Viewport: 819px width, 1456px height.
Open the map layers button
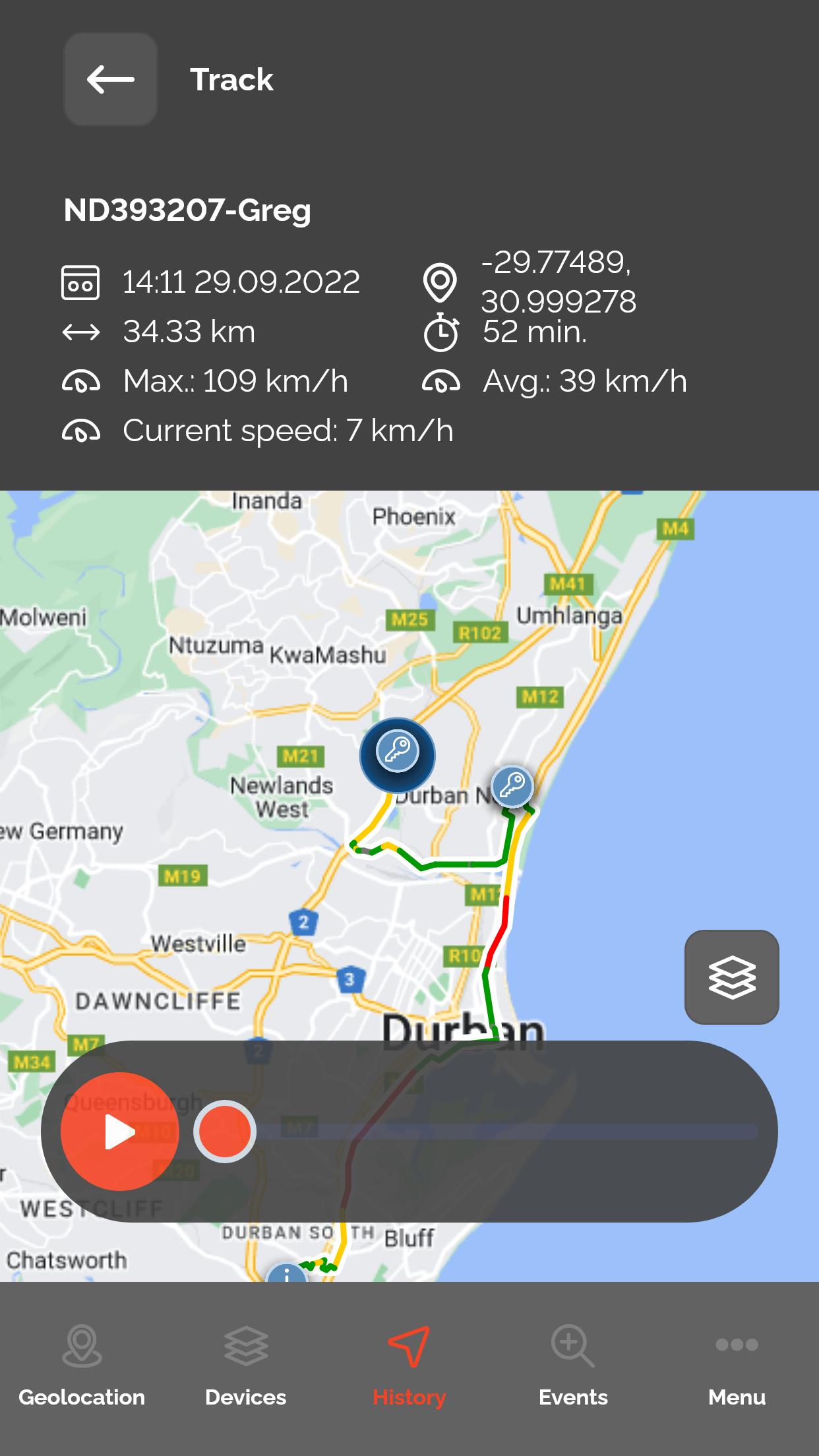pyautogui.click(x=731, y=977)
